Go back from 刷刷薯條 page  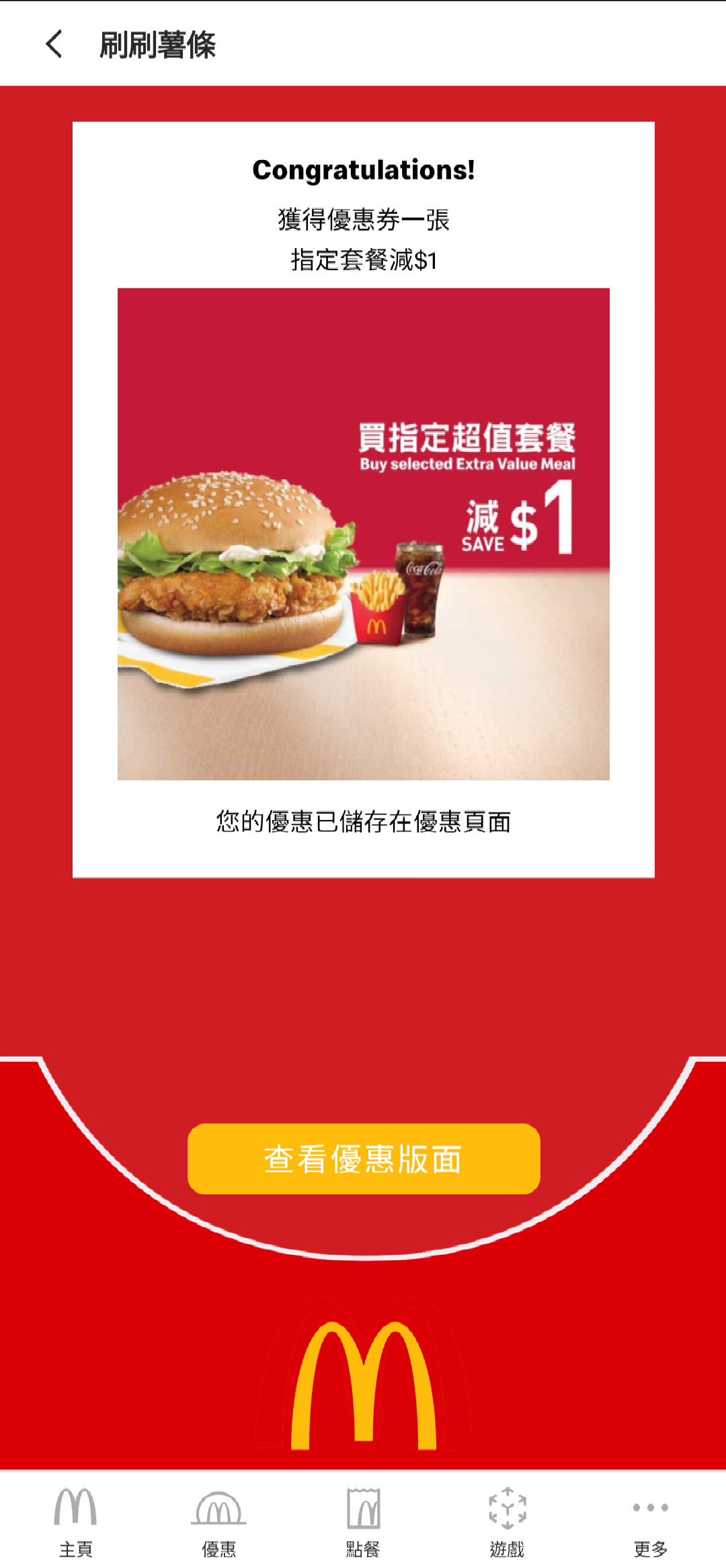[x=54, y=44]
